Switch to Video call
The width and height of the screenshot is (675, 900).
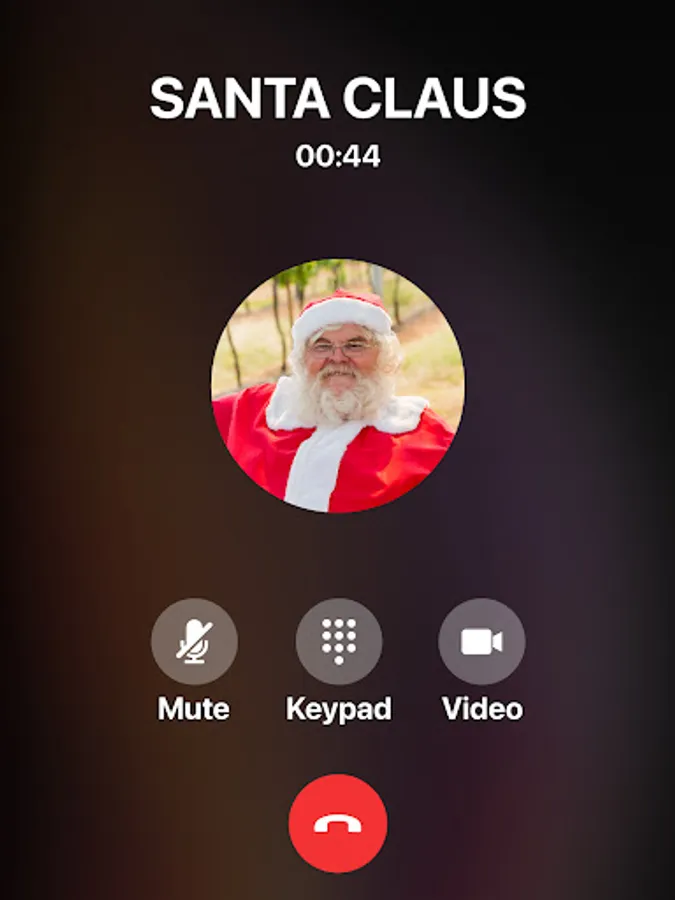pyautogui.click(x=482, y=641)
